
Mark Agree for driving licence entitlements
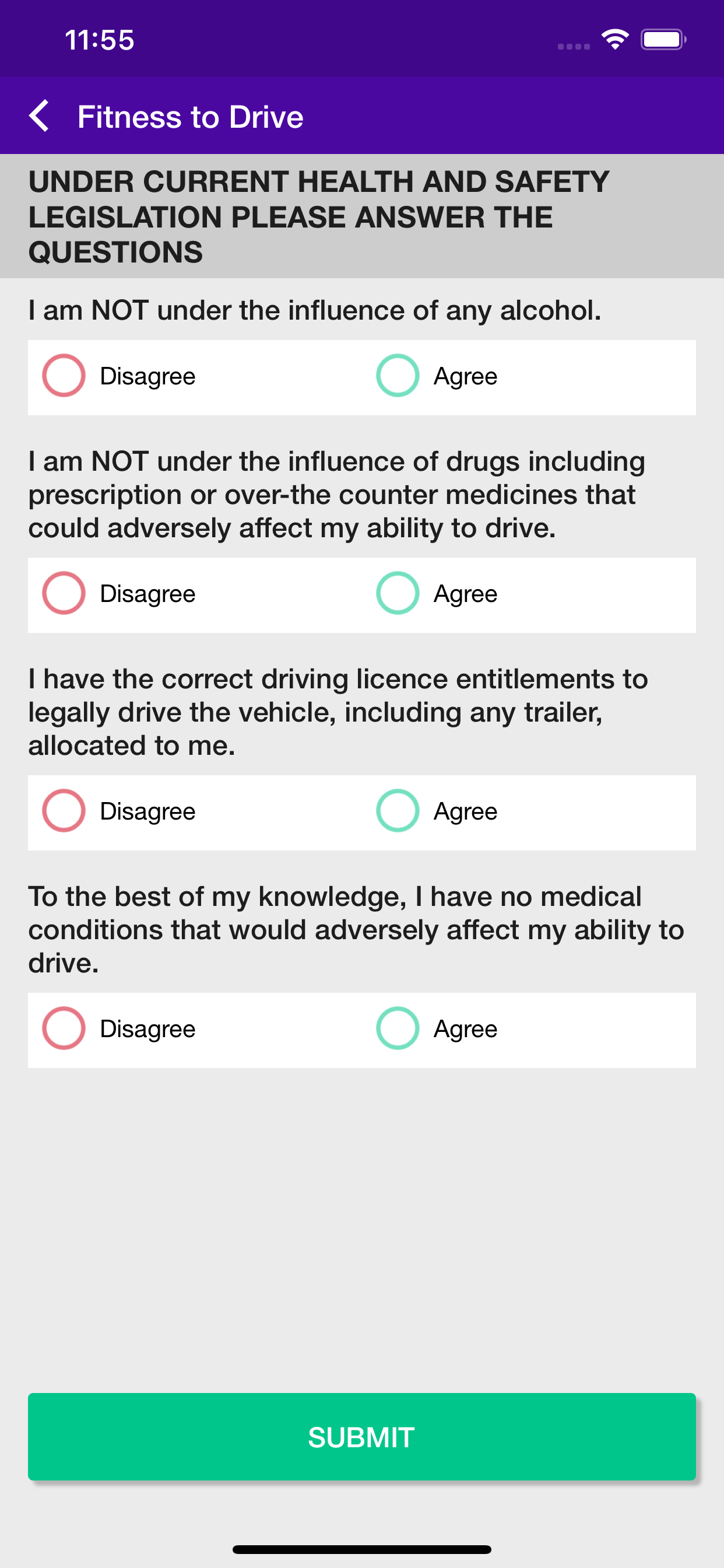click(x=398, y=811)
